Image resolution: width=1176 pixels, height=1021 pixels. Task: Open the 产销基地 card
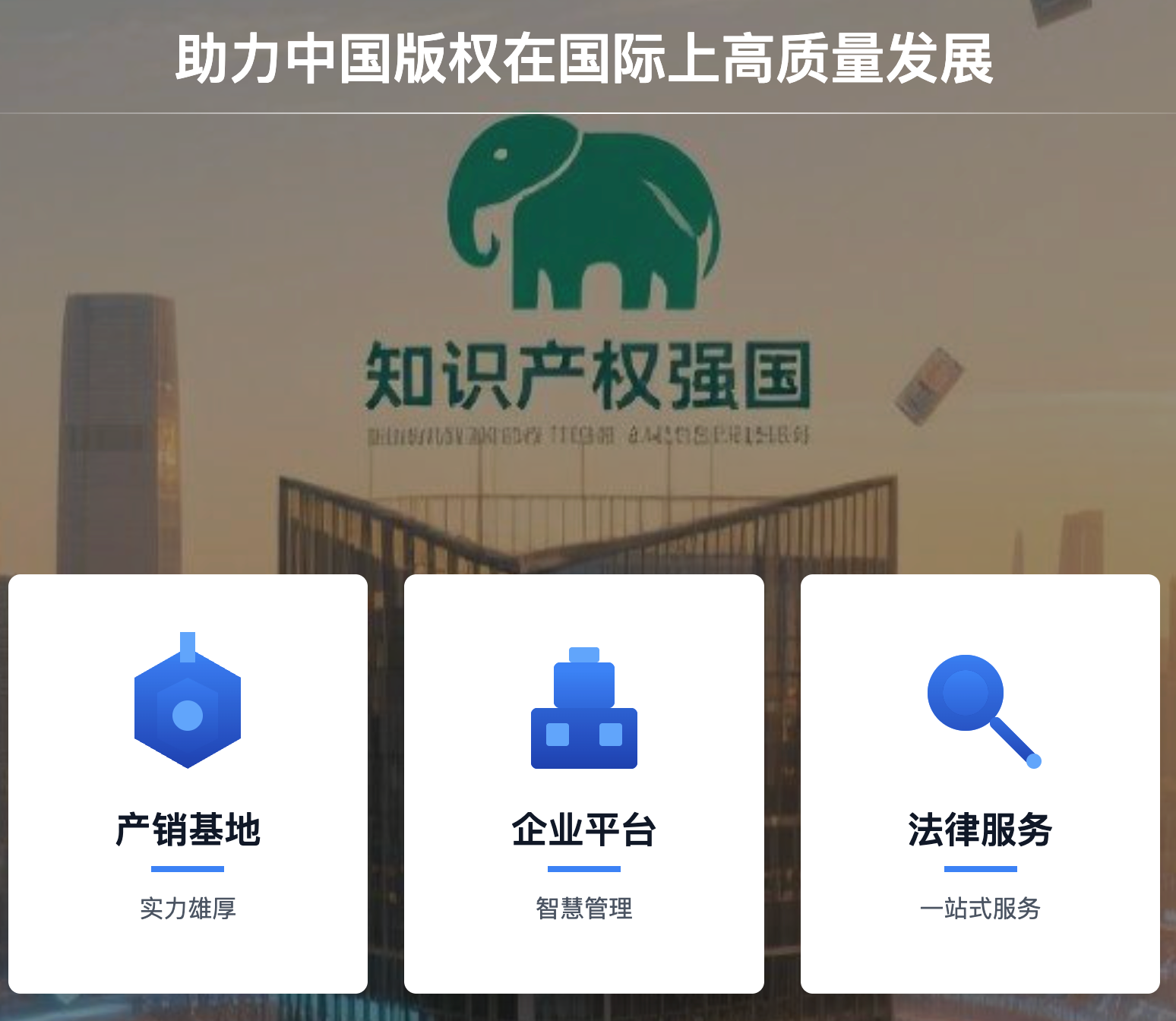188,783
